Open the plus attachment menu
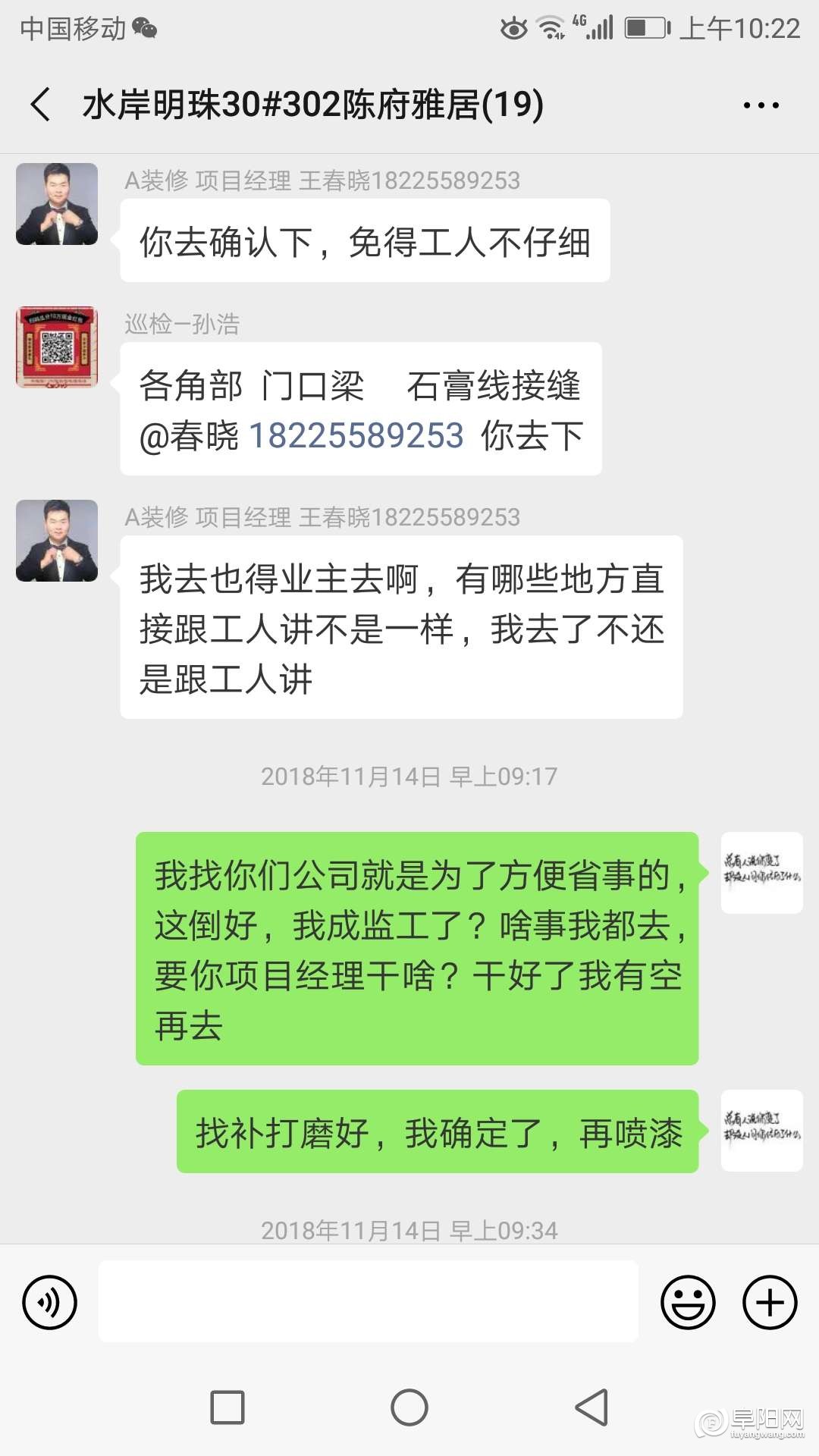Image resolution: width=819 pixels, height=1456 pixels. [x=770, y=1303]
